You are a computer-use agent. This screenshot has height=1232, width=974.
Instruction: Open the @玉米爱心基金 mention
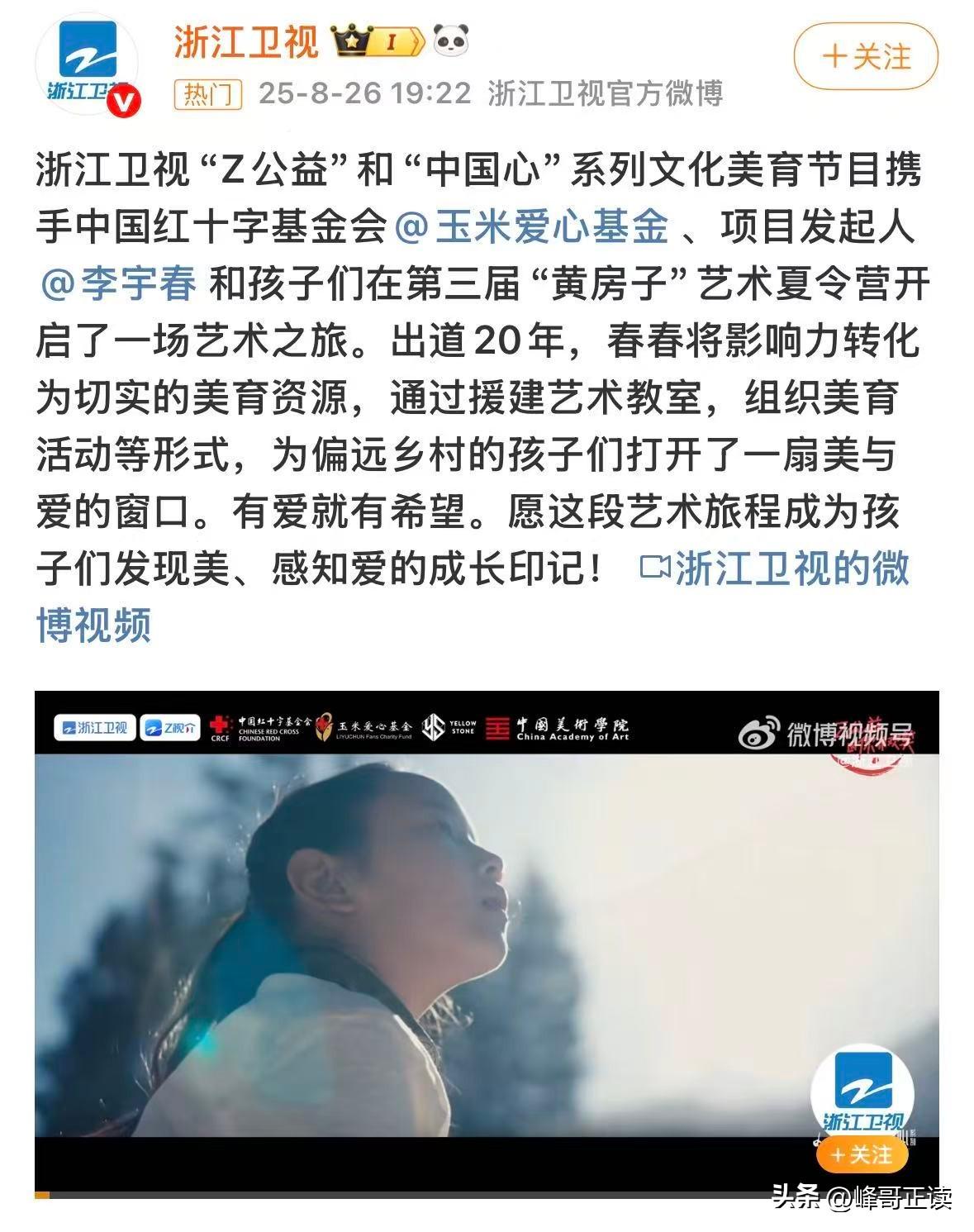531,226
